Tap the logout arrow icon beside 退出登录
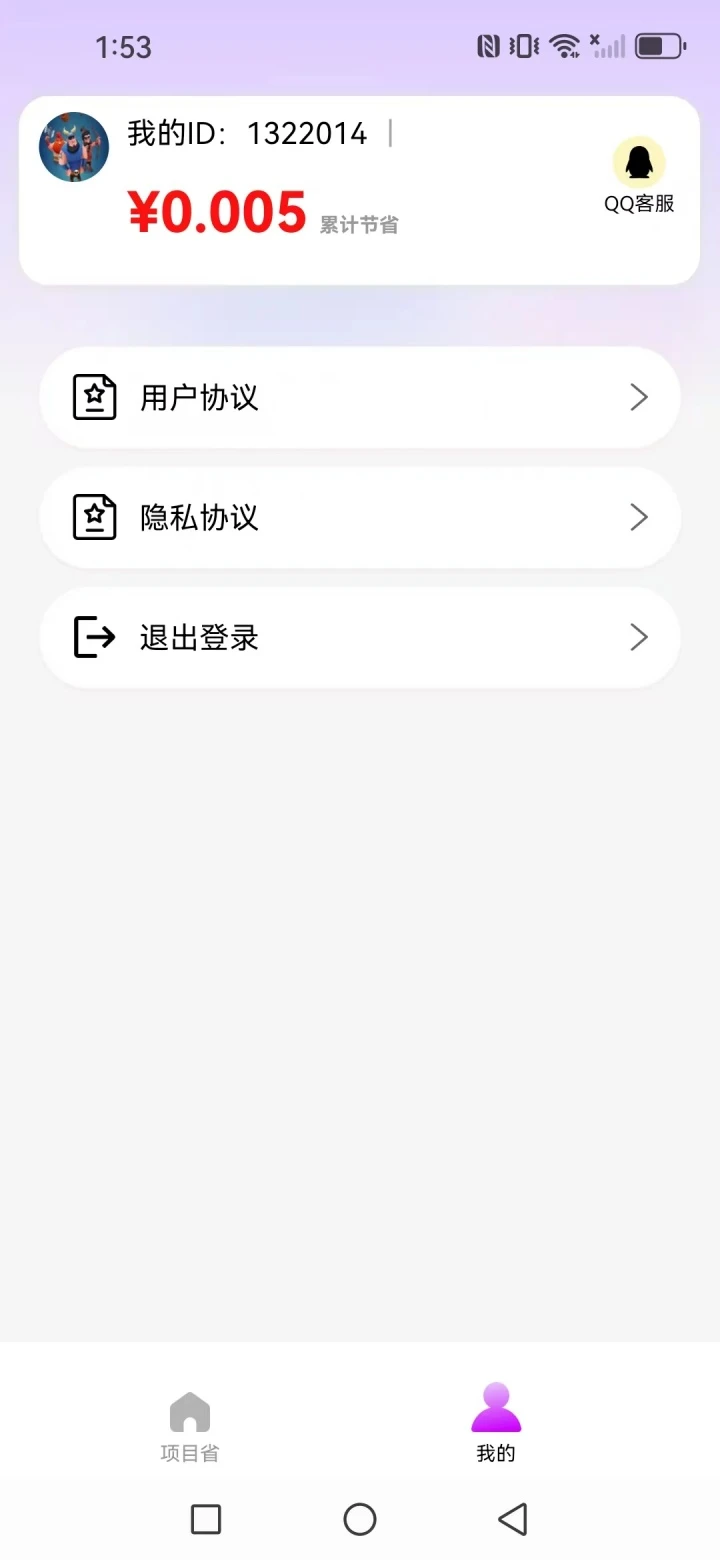Viewport: 720px width, 1560px height. click(91, 637)
